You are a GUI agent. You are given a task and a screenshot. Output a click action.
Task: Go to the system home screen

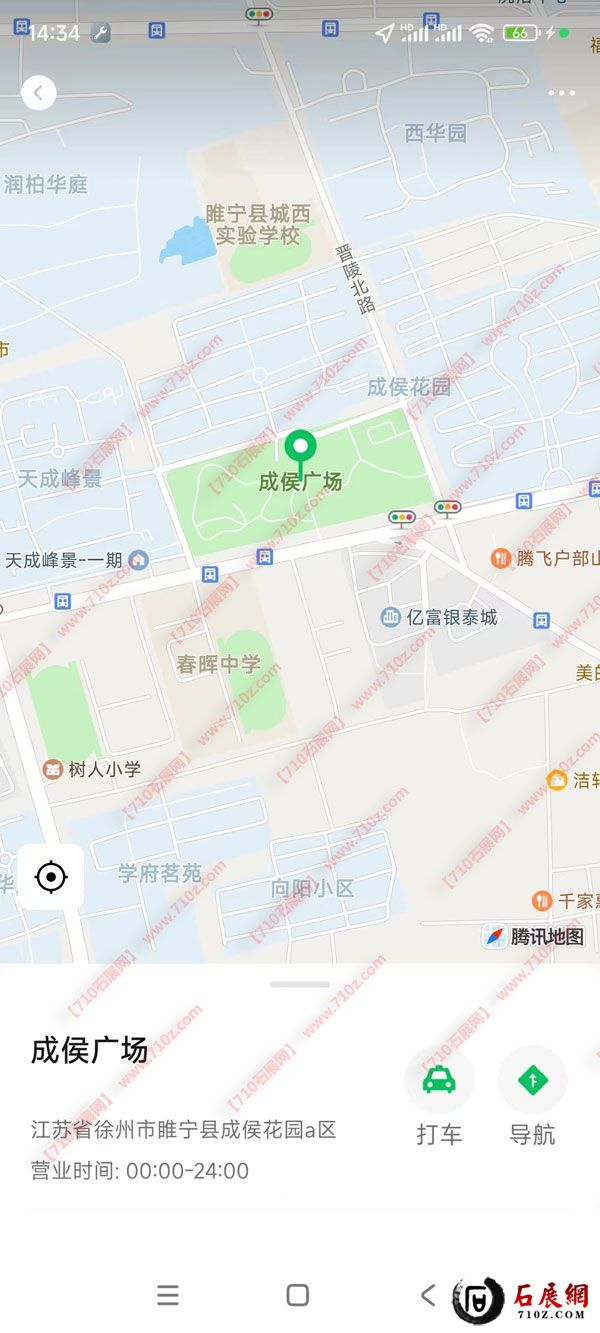coord(297,1296)
